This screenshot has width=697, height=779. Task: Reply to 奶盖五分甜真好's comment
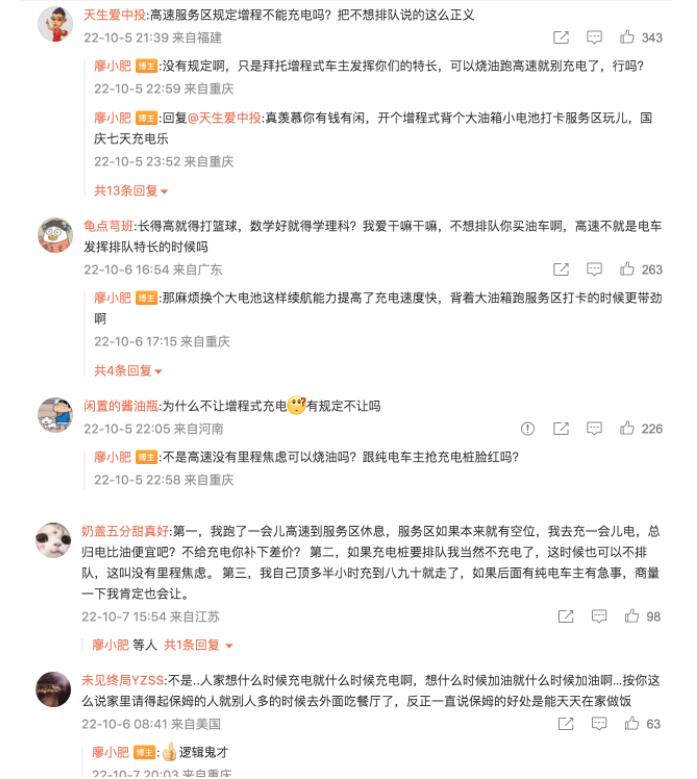(x=598, y=616)
